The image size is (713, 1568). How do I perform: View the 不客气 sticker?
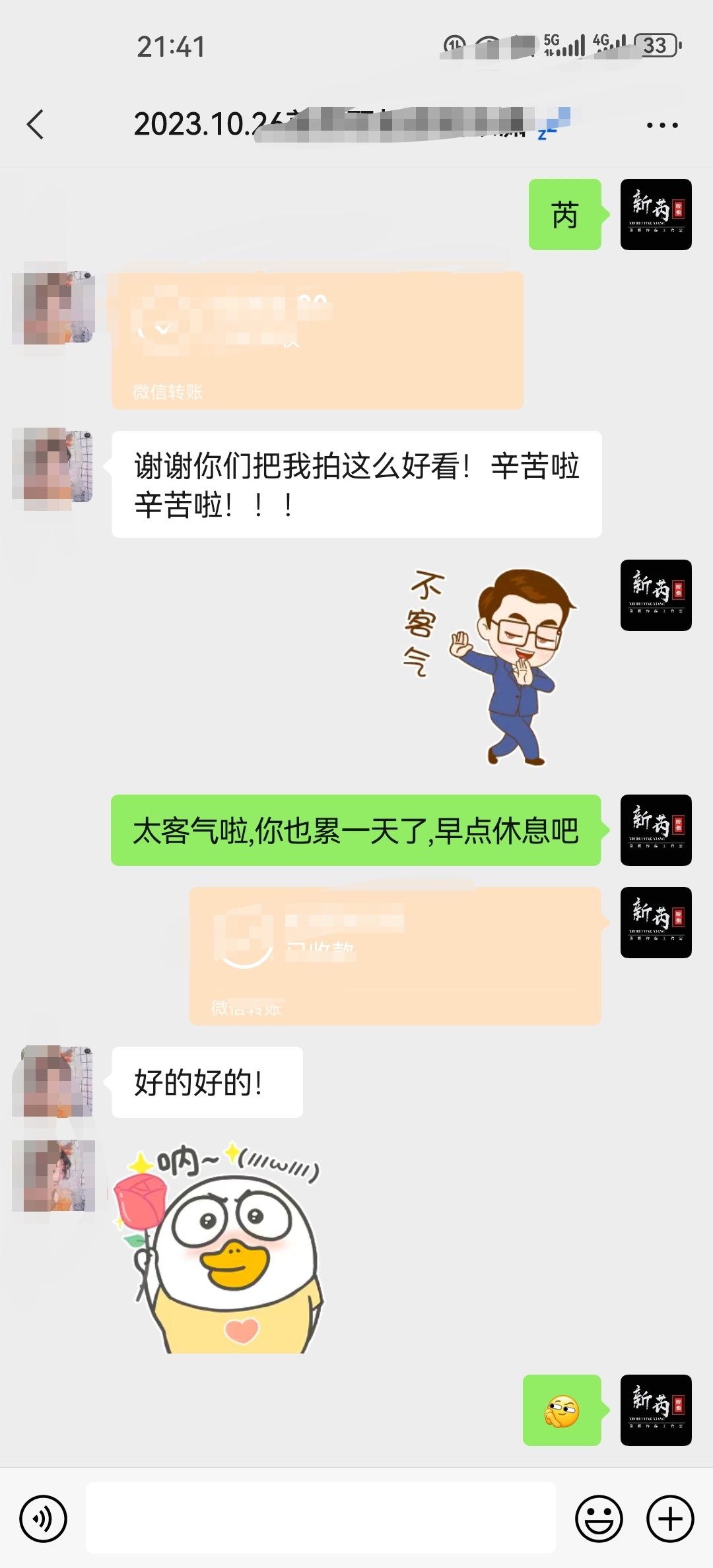489,667
